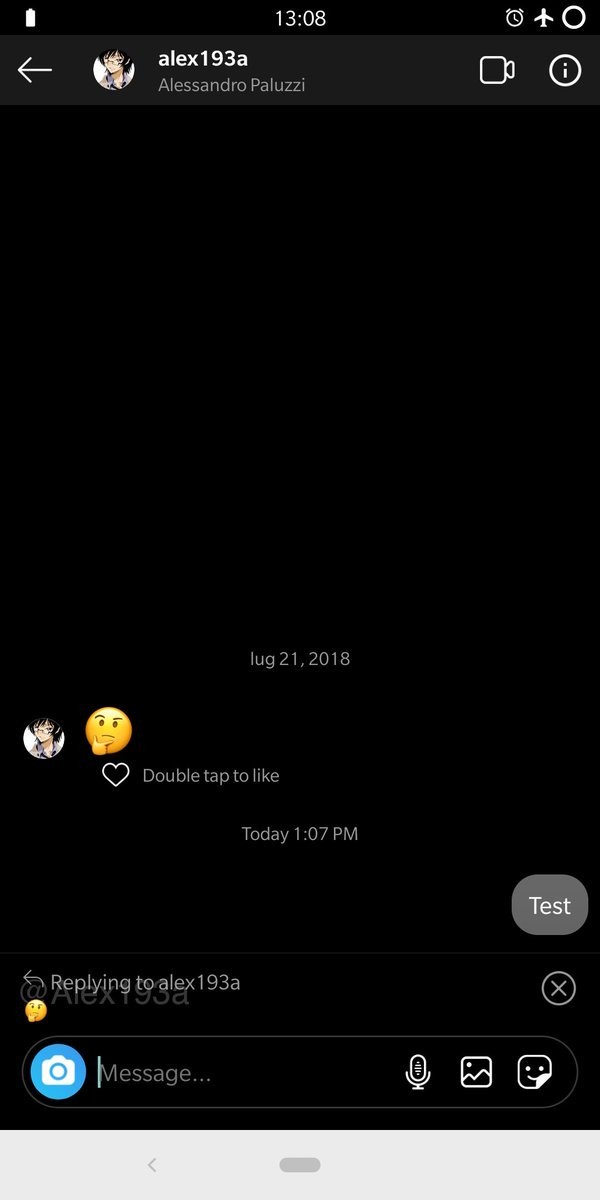This screenshot has width=600, height=1200.
Task: Cancel replying to alex193a
Action: click(558, 988)
